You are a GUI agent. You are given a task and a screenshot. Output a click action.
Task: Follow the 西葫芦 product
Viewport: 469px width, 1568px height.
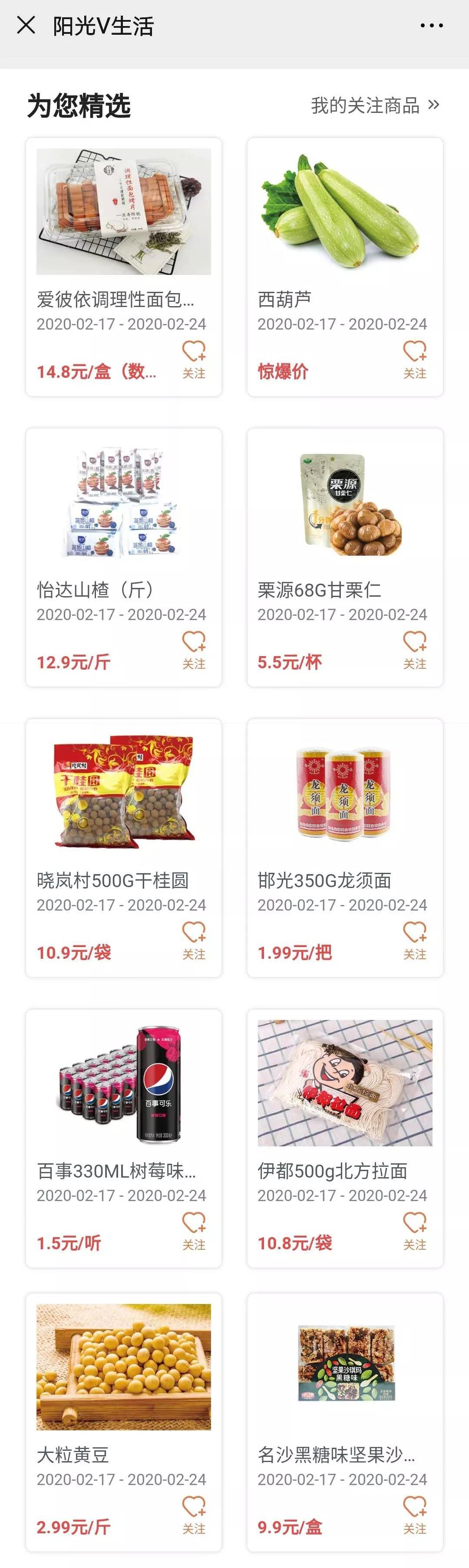coord(414,359)
